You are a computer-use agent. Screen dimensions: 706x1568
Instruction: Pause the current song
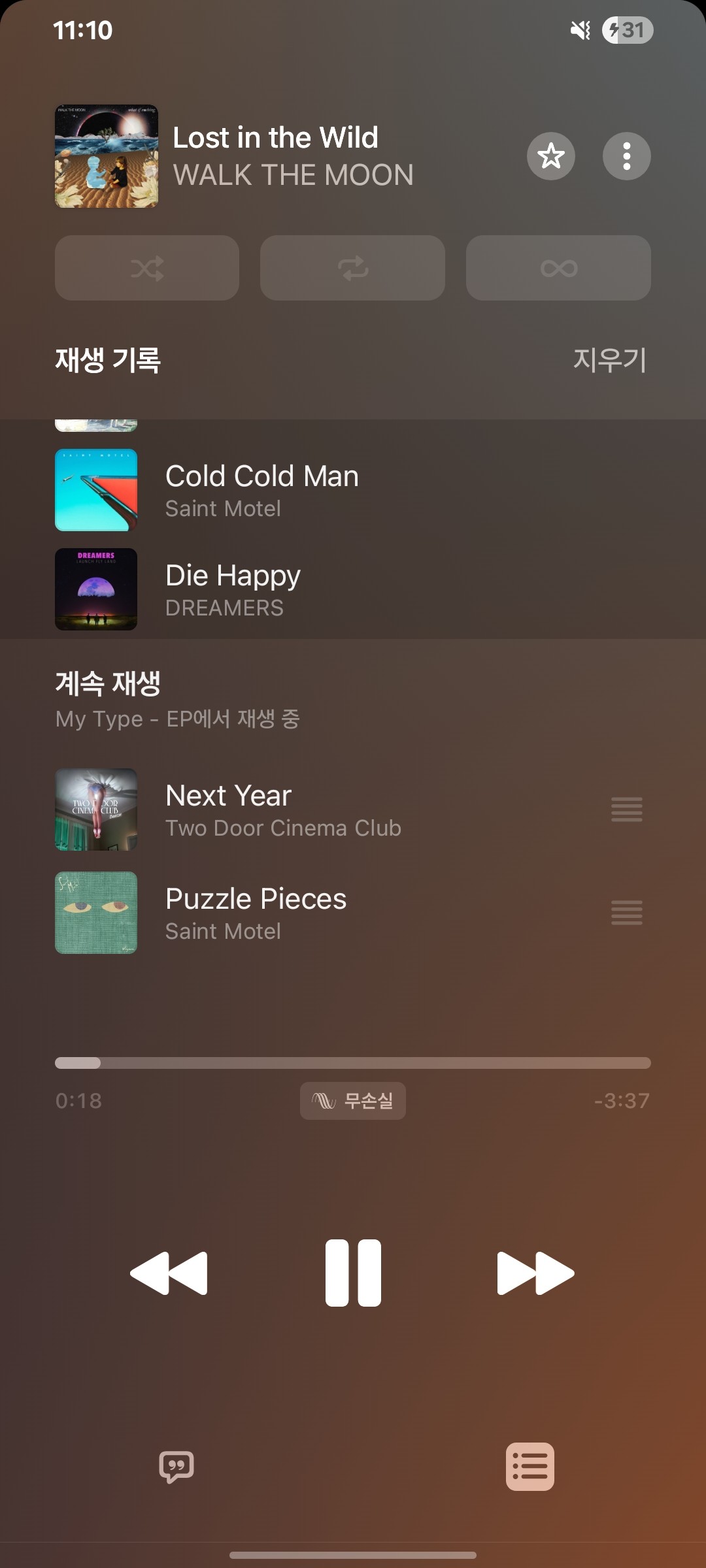click(353, 1273)
